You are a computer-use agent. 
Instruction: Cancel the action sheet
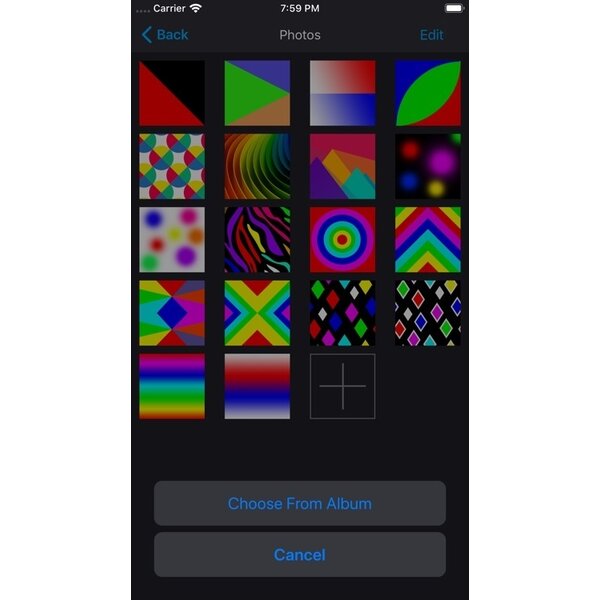click(x=300, y=554)
